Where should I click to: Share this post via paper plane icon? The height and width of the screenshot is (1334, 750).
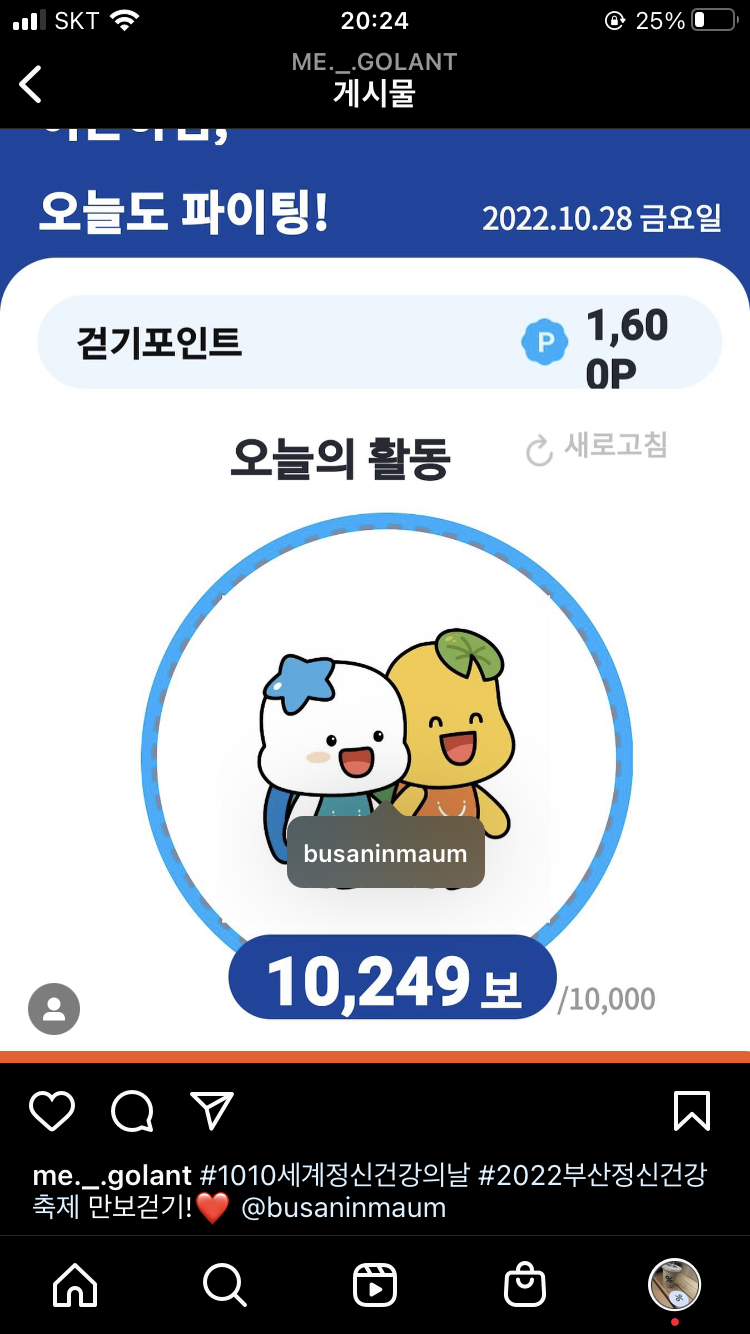click(x=212, y=1111)
